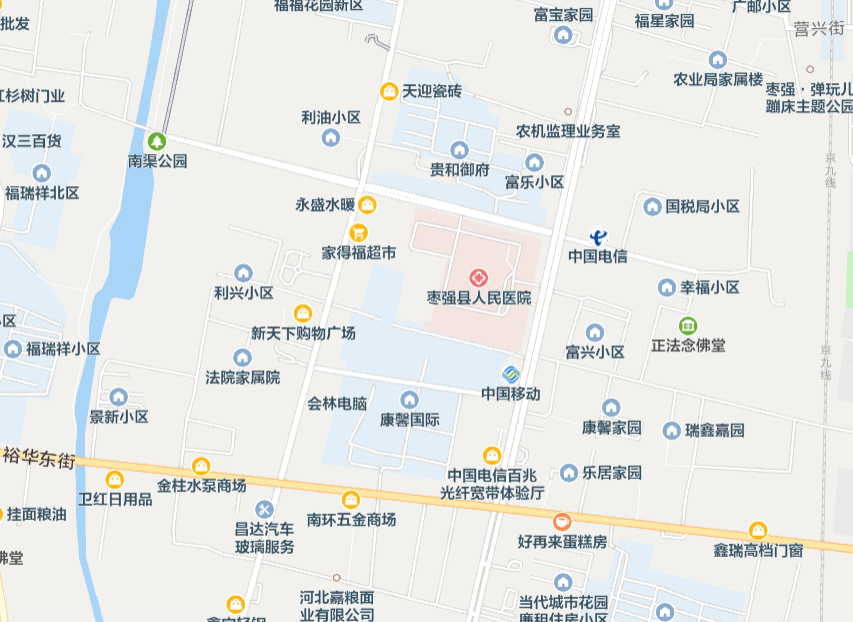Image resolution: width=853 pixels, height=622 pixels.
Task: Select the 新天下购物广场 marker
Action: [x=303, y=313]
